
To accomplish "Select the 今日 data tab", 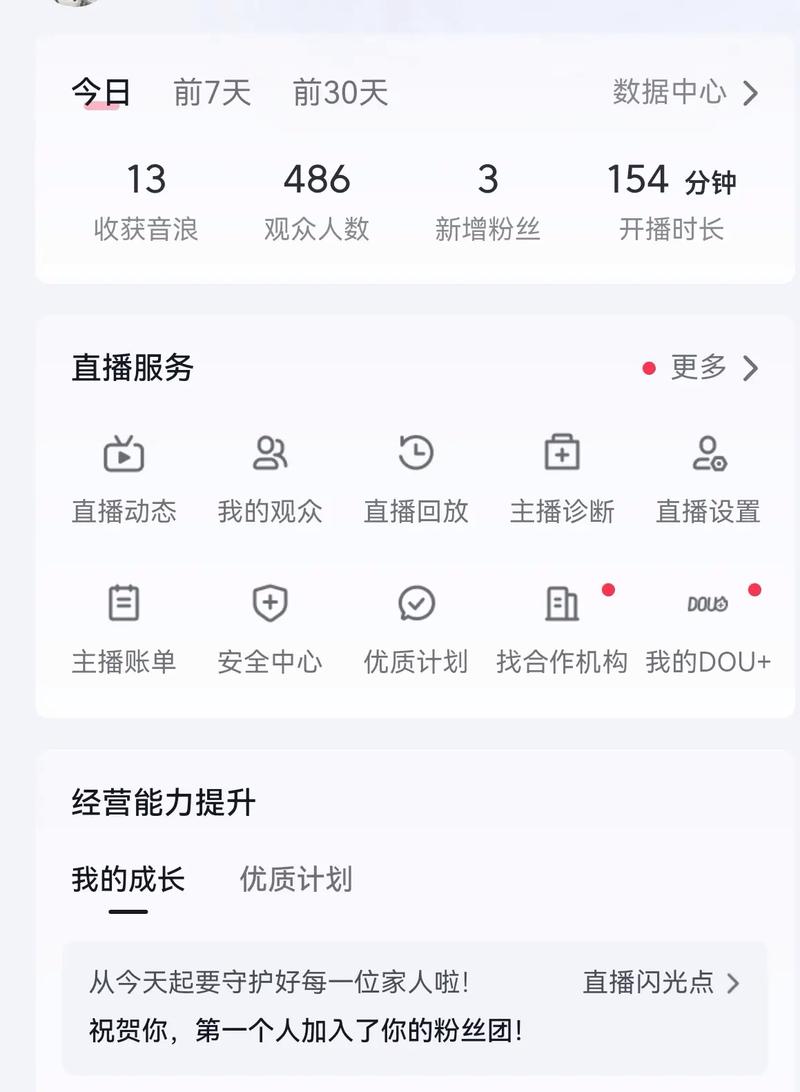I will click(x=101, y=92).
